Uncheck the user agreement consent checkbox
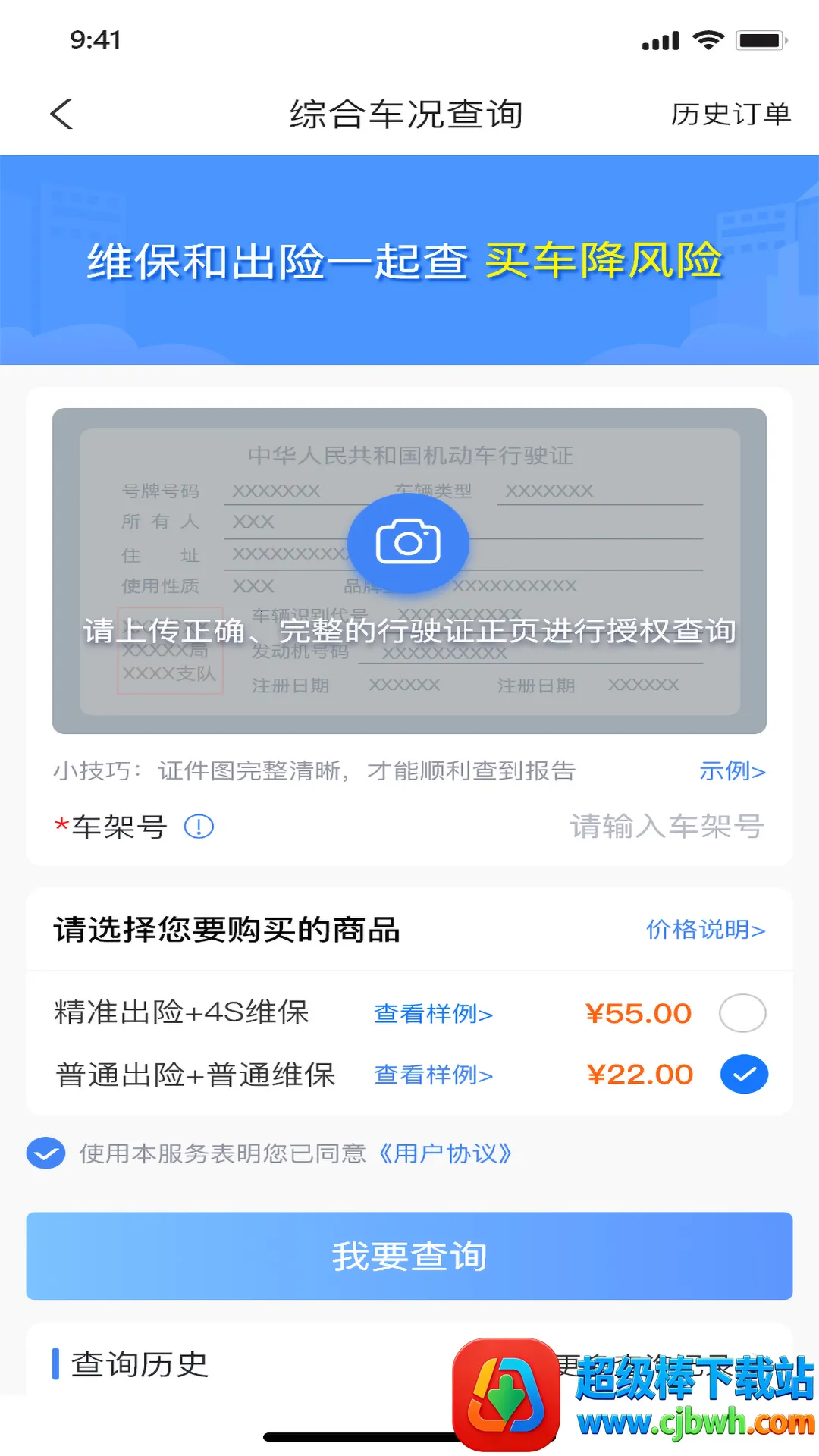The image size is (819, 1456). click(x=46, y=1153)
